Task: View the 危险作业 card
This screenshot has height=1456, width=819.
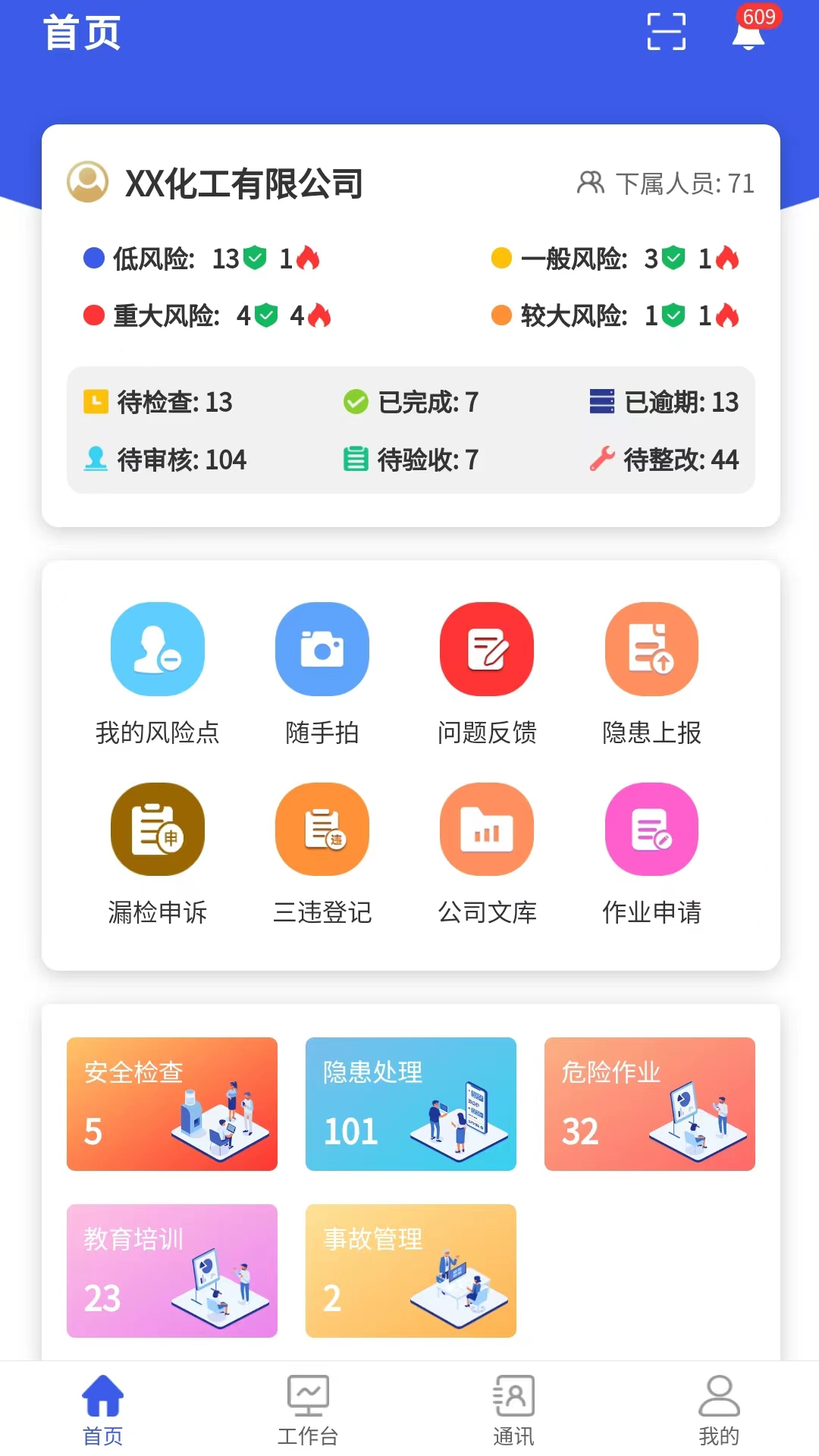Action: (x=650, y=1104)
